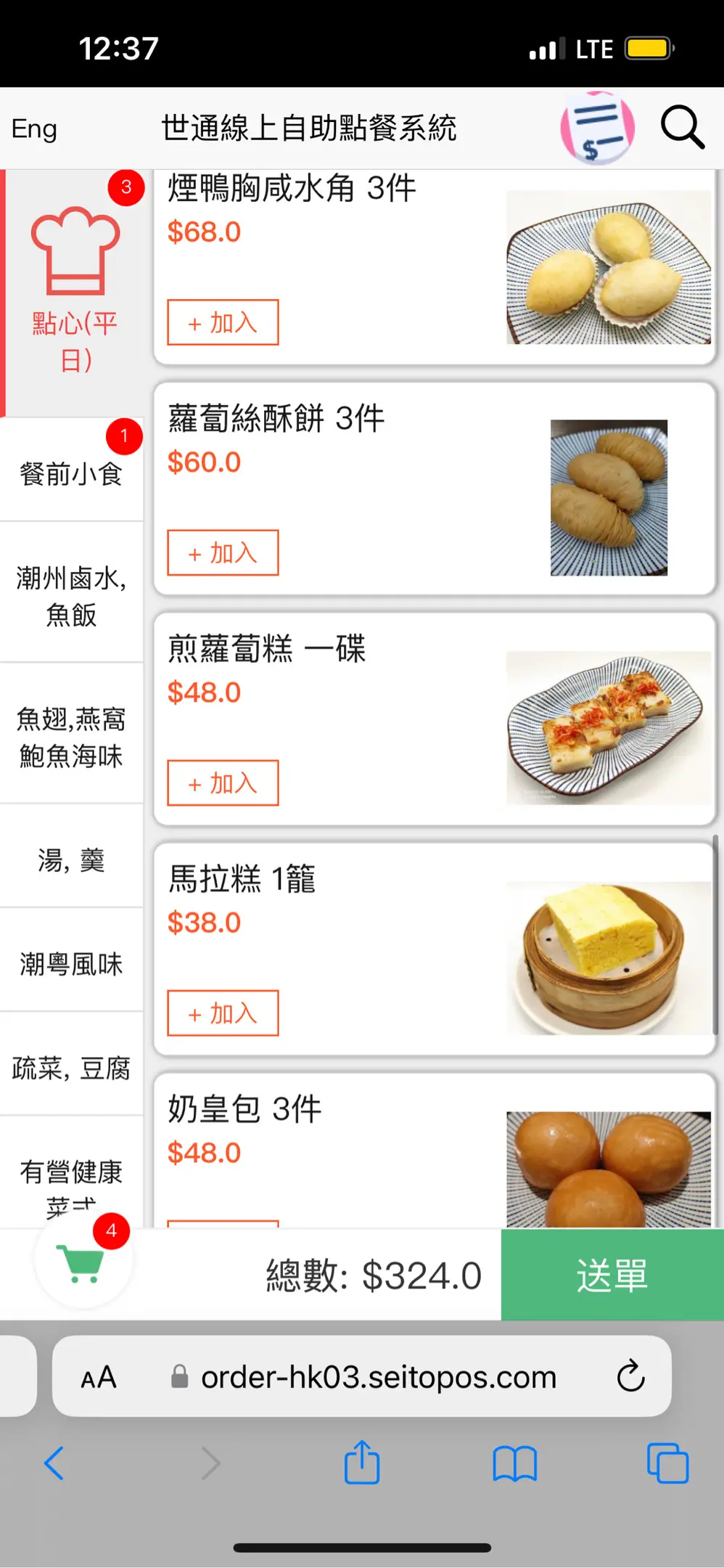Add 煙鴨胸咸水角 3件 to the order
This screenshot has width=724, height=1568.
223,322
